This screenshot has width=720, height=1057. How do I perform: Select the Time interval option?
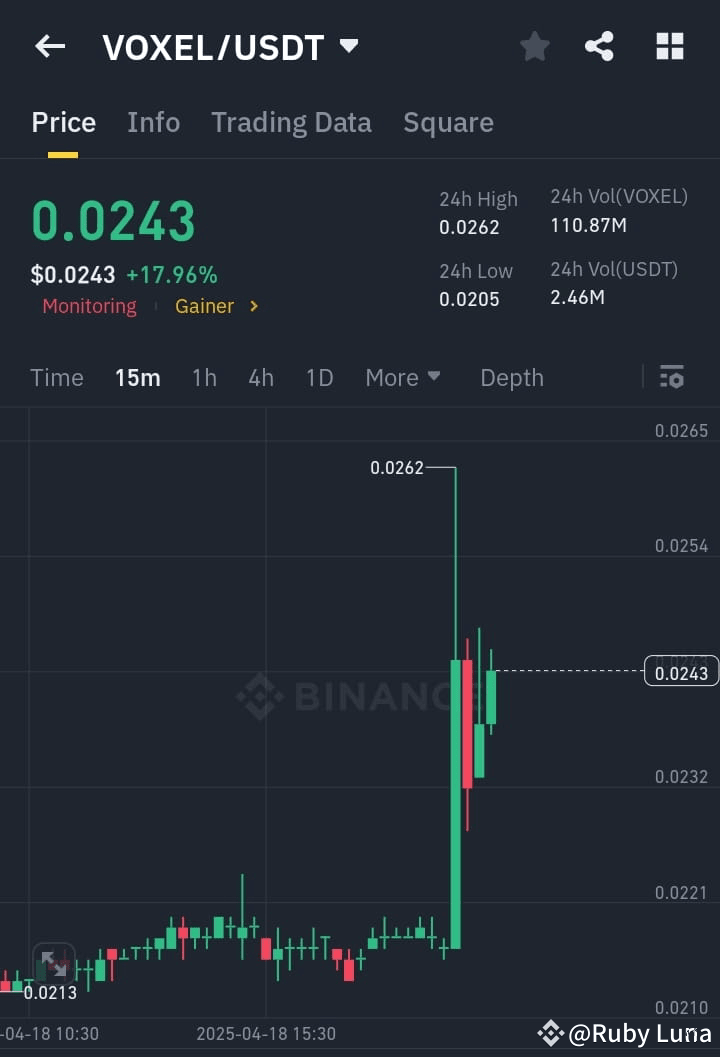click(x=57, y=377)
